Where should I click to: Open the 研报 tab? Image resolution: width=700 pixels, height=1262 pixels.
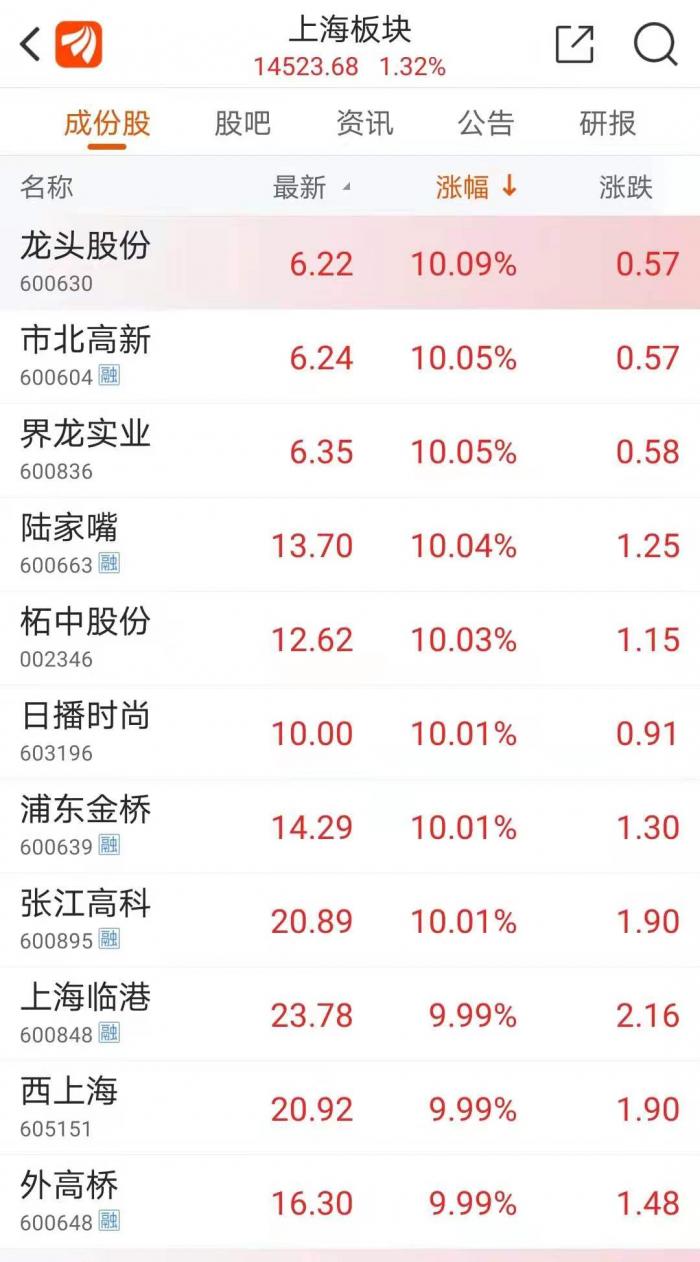click(607, 124)
